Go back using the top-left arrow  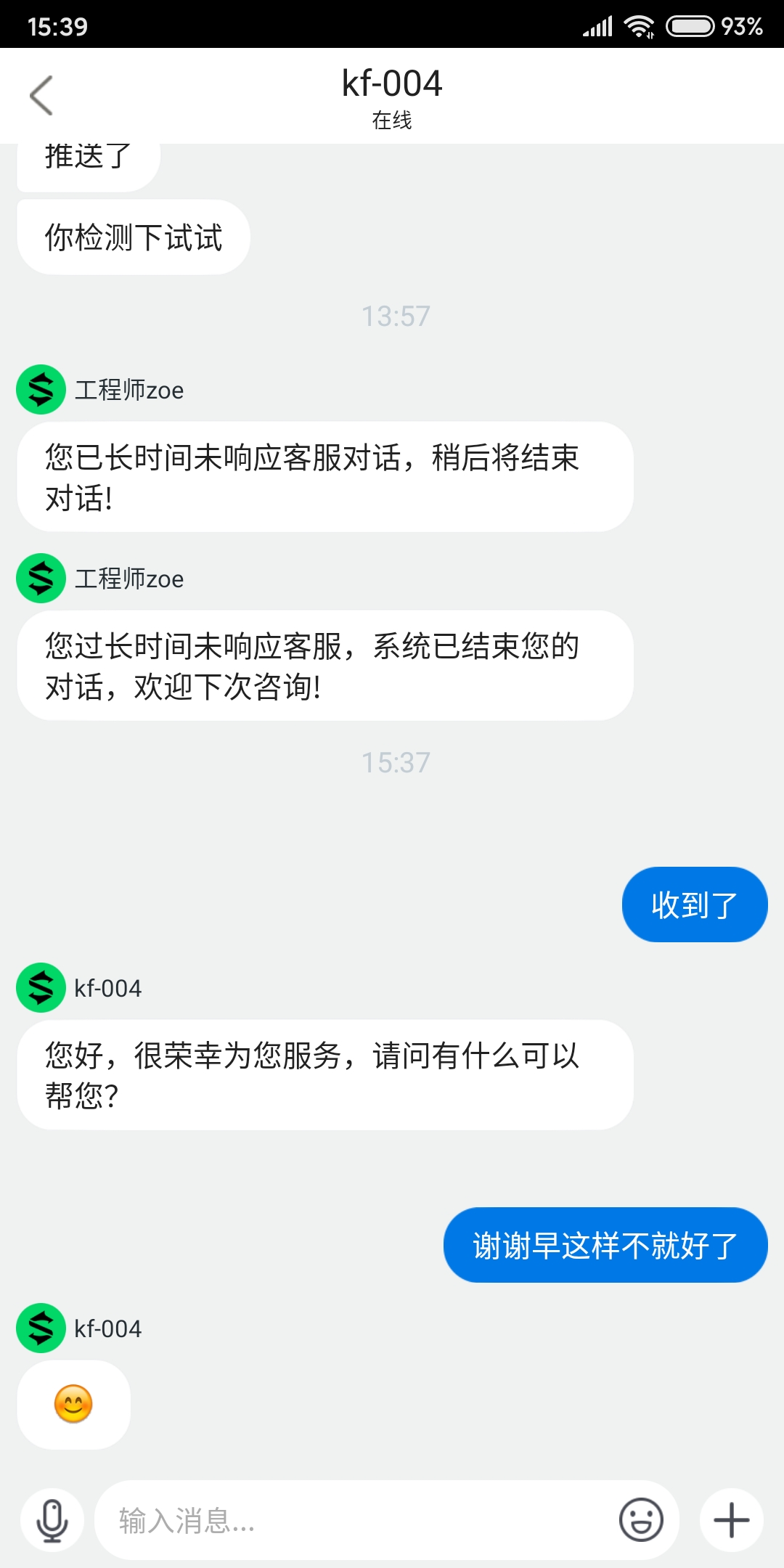click(x=41, y=95)
